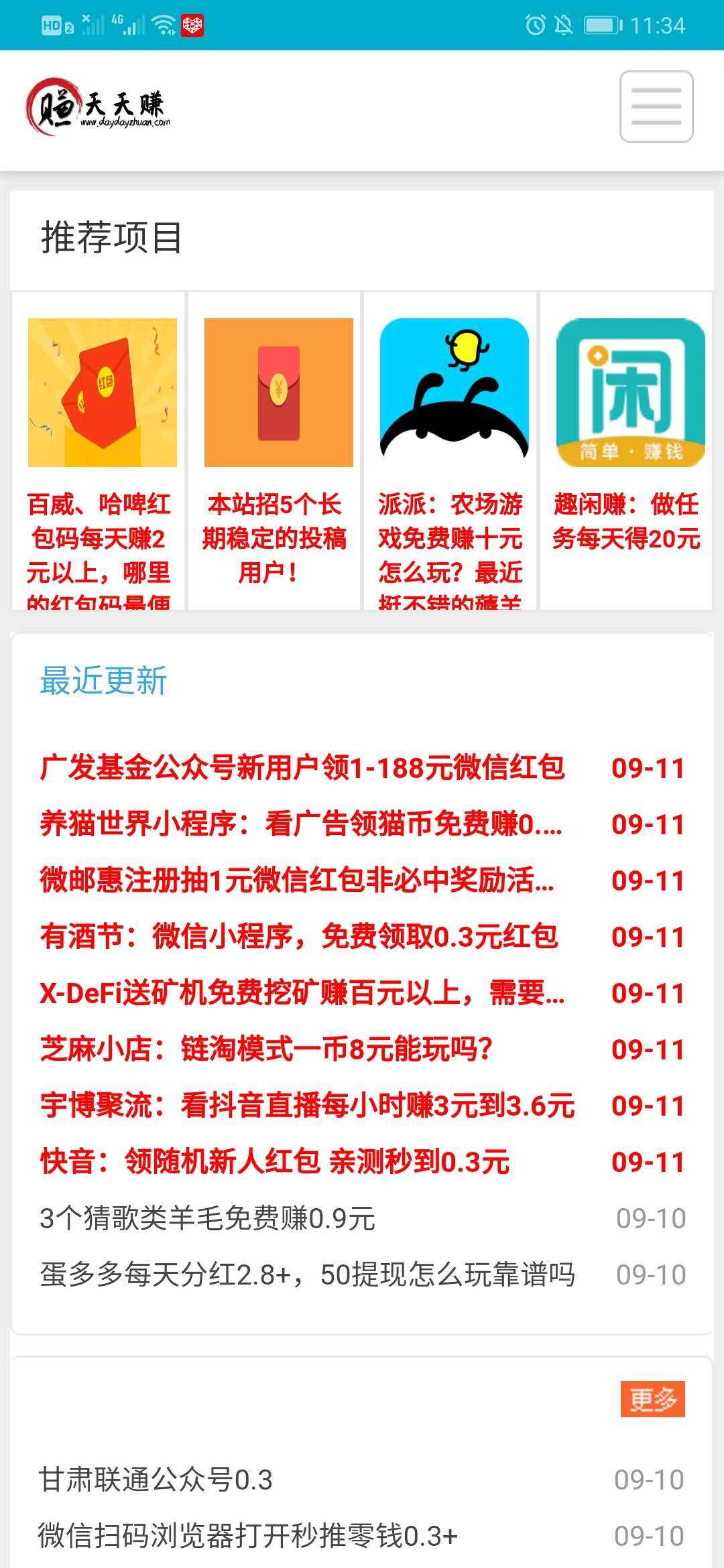Read 芝麻小店：链淘模式一币8元能玩吗
This screenshot has width=724, height=1568.
(266, 1049)
